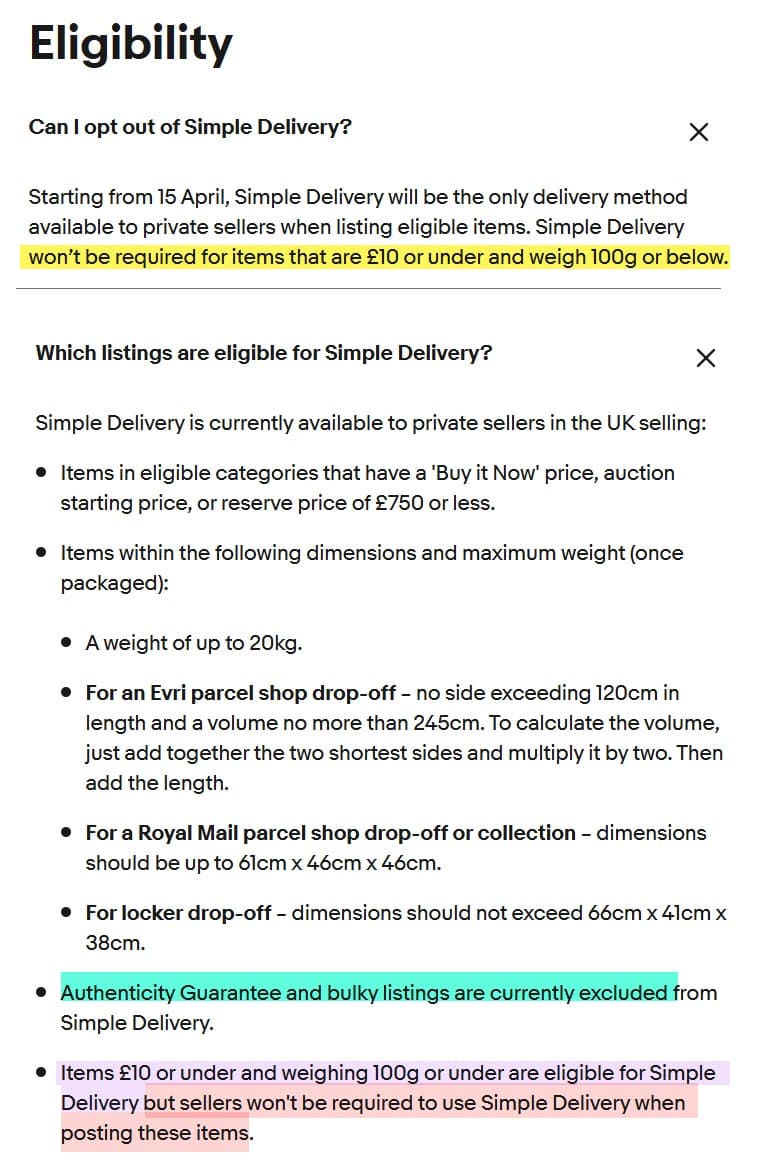The height and width of the screenshot is (1176, 767).
Task: Collapse the 'Can I opt out of Simple Delivery?' answer
Action: pyautogui.click(x=699, y=132)
